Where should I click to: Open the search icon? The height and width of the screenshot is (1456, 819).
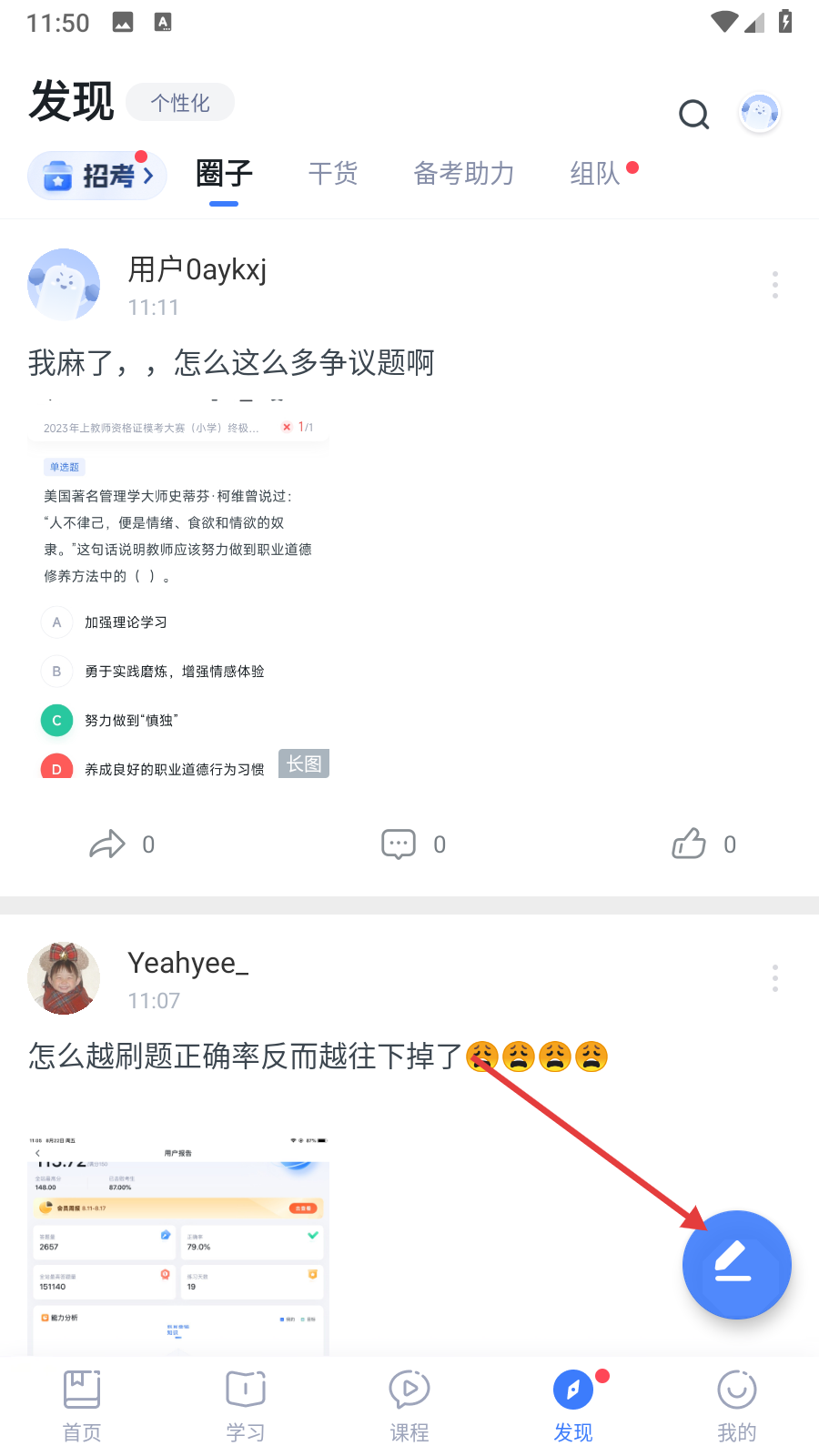(x=693, y=115)
